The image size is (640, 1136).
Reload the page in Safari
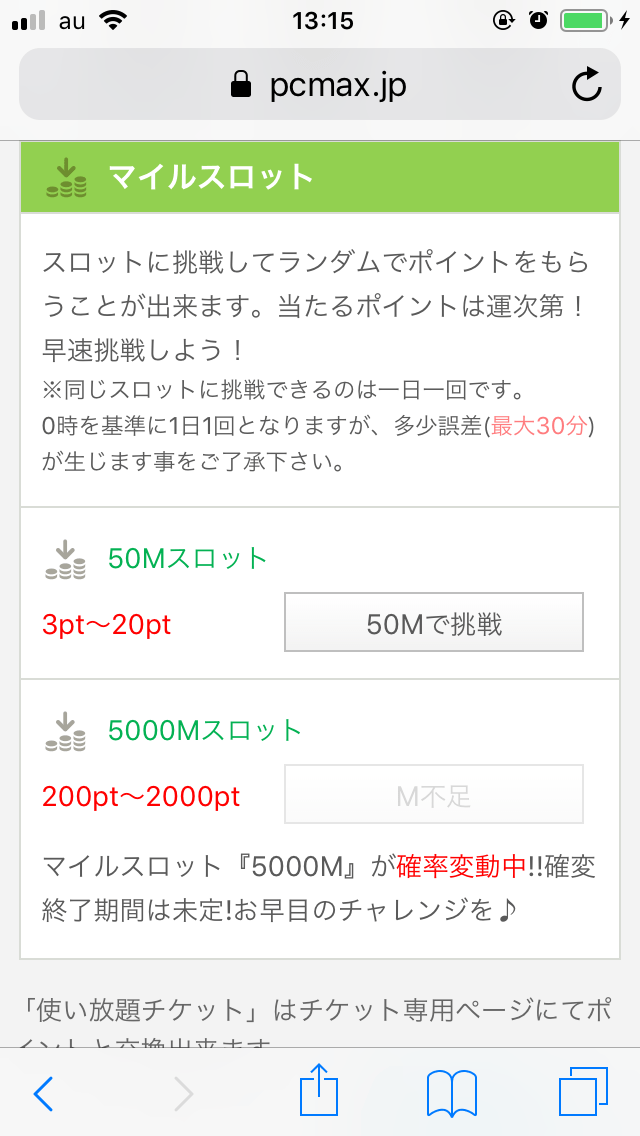coord(587,86)
